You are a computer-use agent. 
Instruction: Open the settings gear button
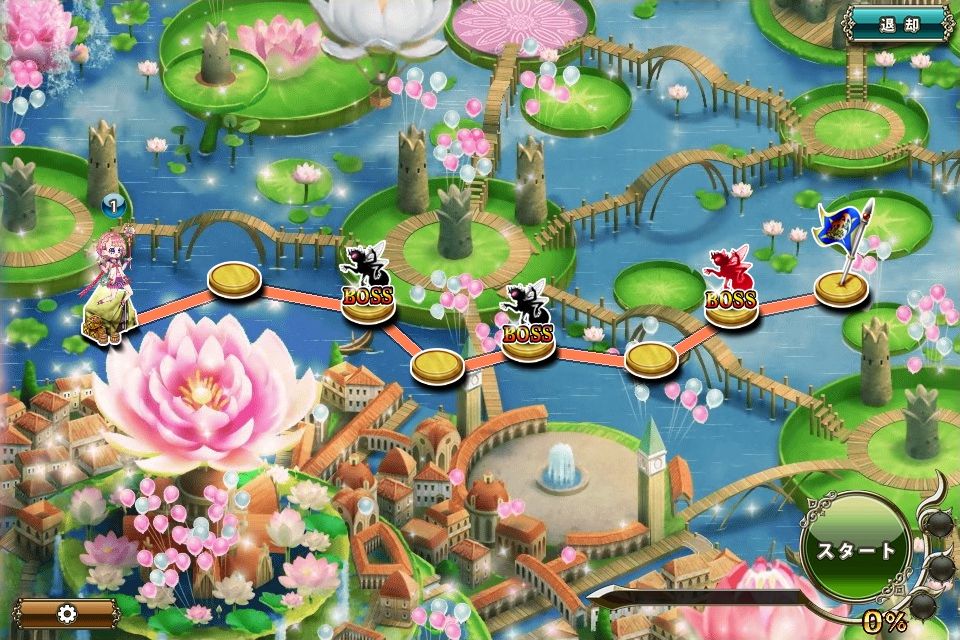[x=67, y=613]
